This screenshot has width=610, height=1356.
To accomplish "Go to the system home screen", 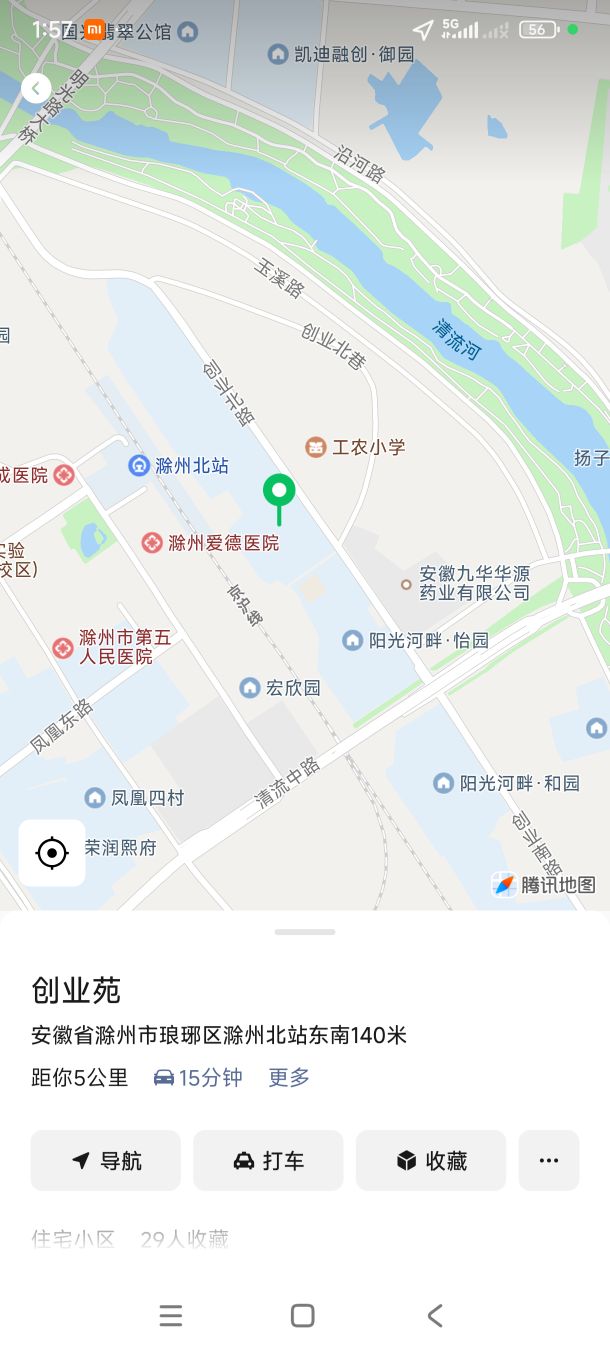I will point(303,1316).
